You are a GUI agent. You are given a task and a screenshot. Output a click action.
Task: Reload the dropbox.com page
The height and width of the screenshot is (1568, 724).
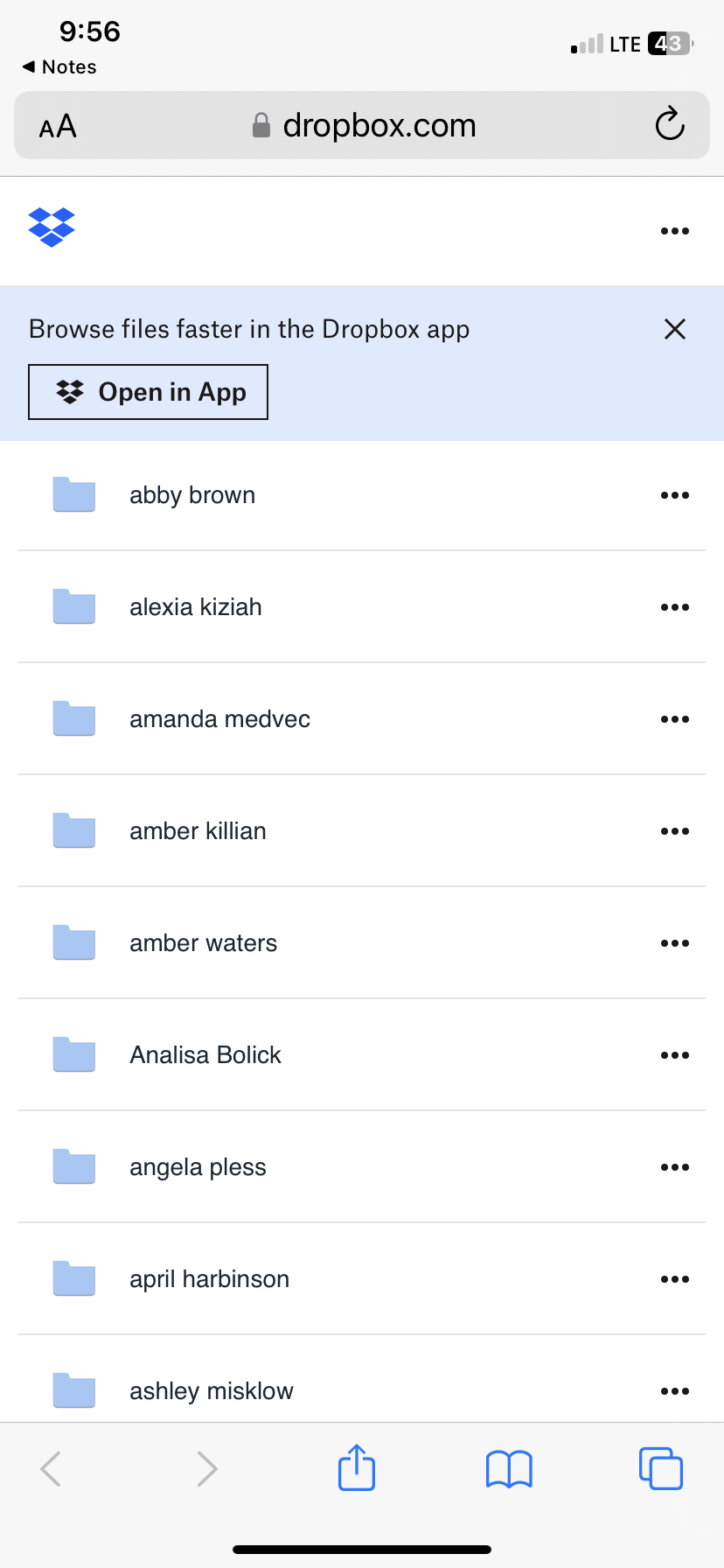669,124
